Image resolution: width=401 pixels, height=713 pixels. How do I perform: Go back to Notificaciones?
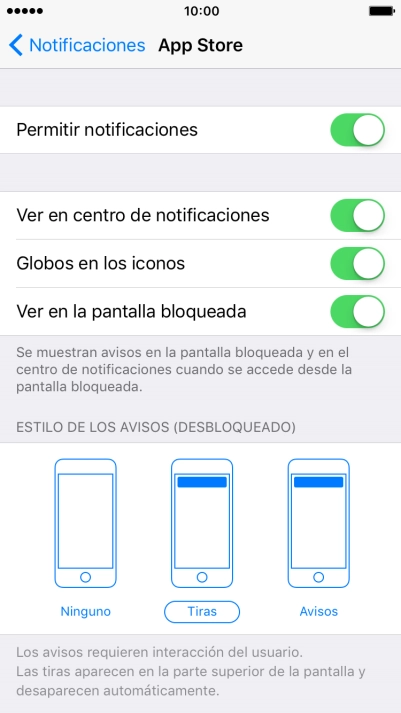[x=77, y=45]
